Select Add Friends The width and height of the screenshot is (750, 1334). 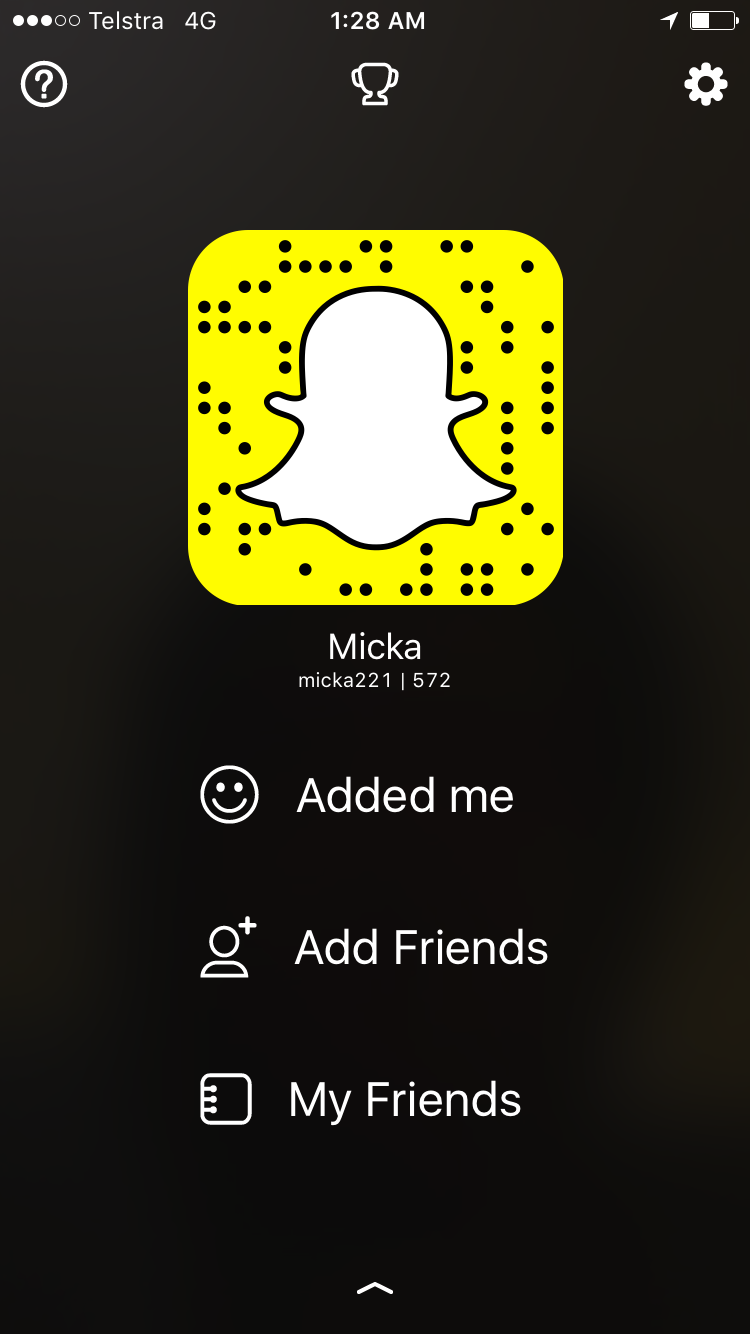[375, 948]
